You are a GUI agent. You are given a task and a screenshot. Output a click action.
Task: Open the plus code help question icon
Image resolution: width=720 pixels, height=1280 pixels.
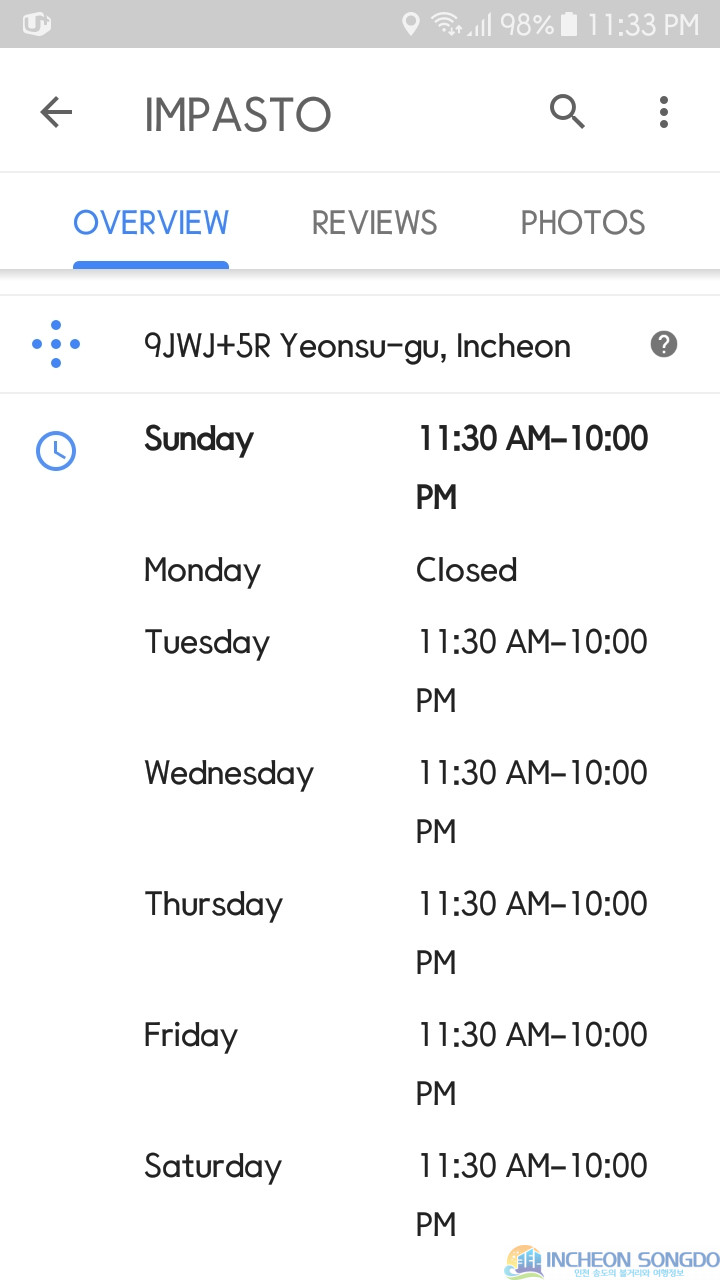click(664, 345)
